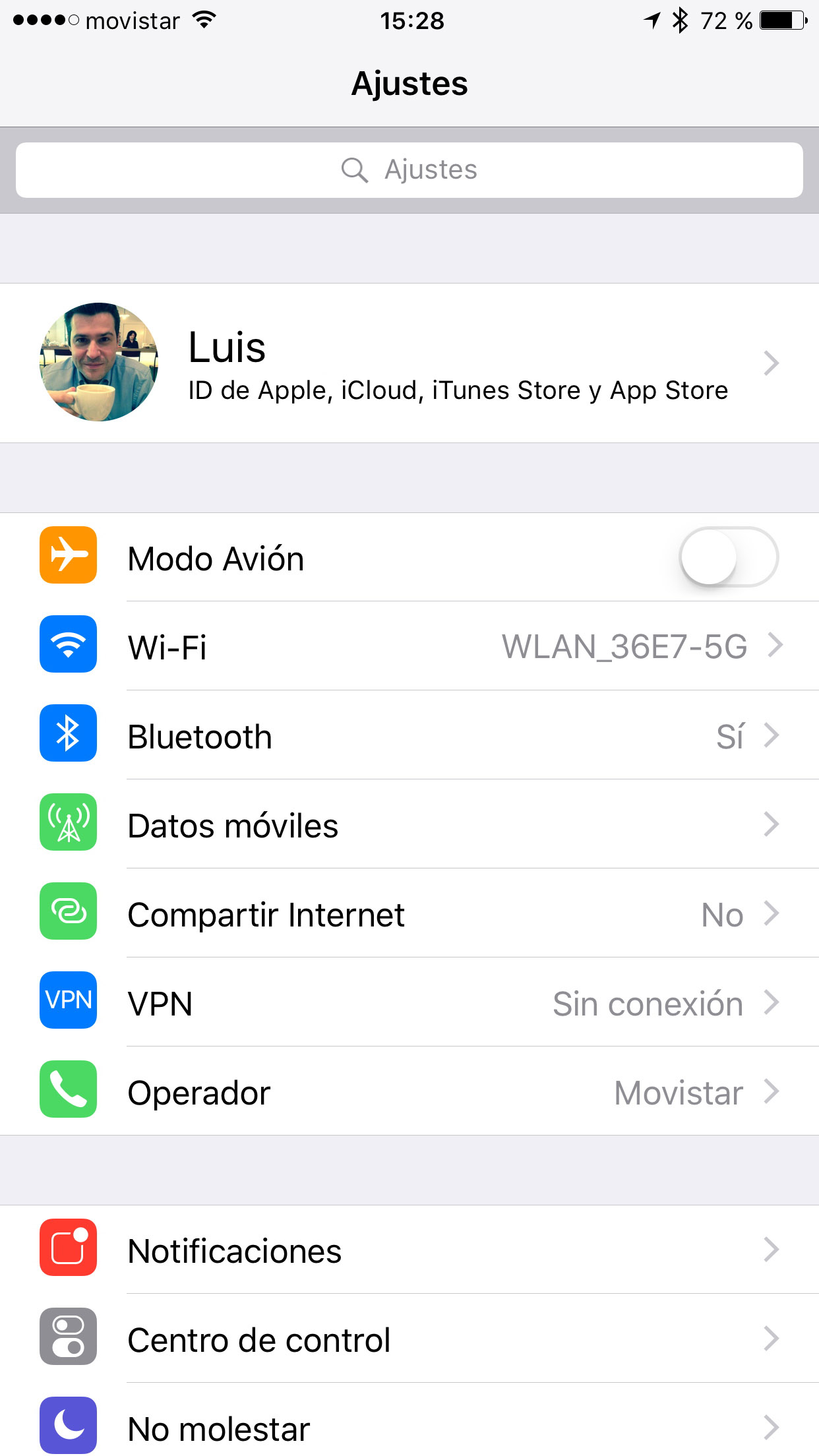
Task: Open Datos móviles settings
Action: (409, 824)
